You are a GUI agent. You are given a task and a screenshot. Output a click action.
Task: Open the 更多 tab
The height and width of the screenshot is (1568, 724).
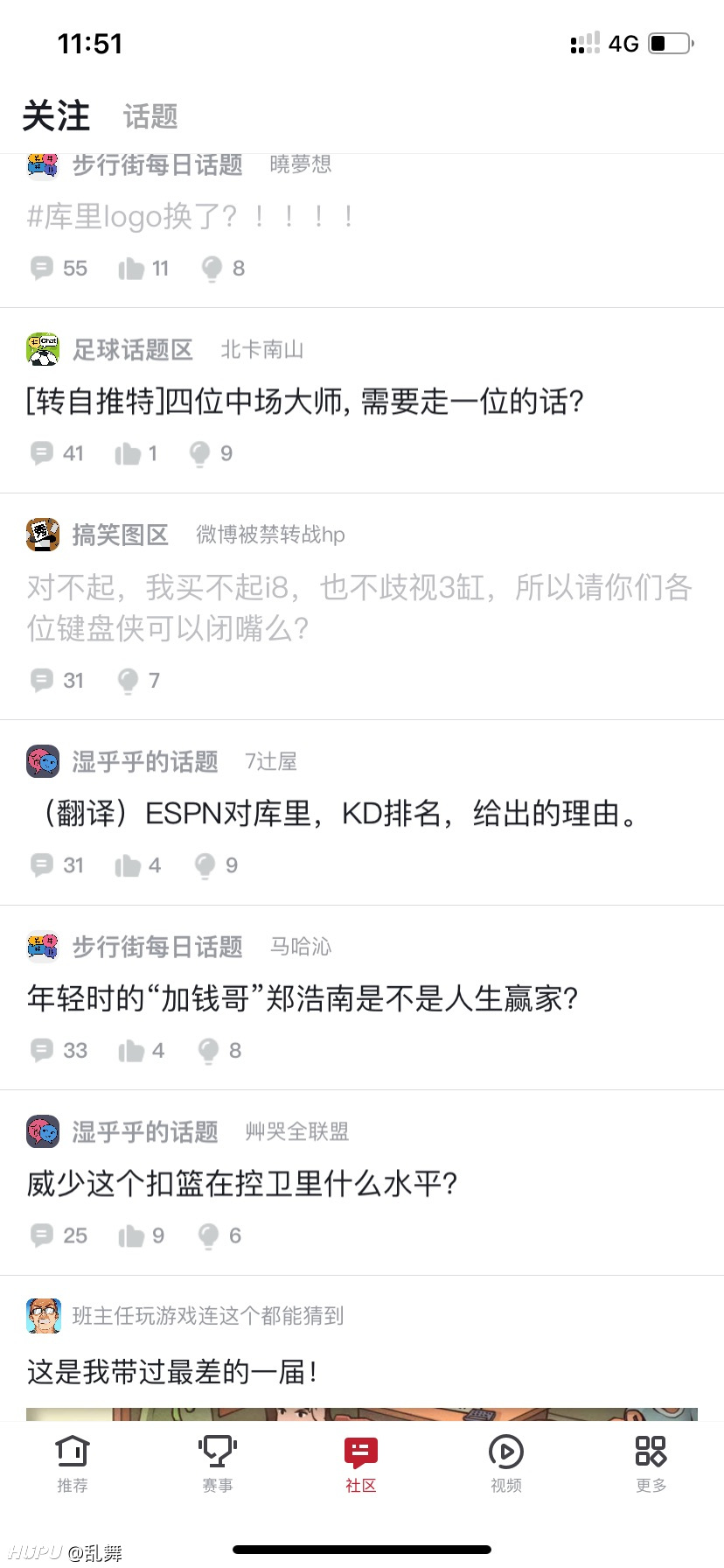pos(651,1465)
